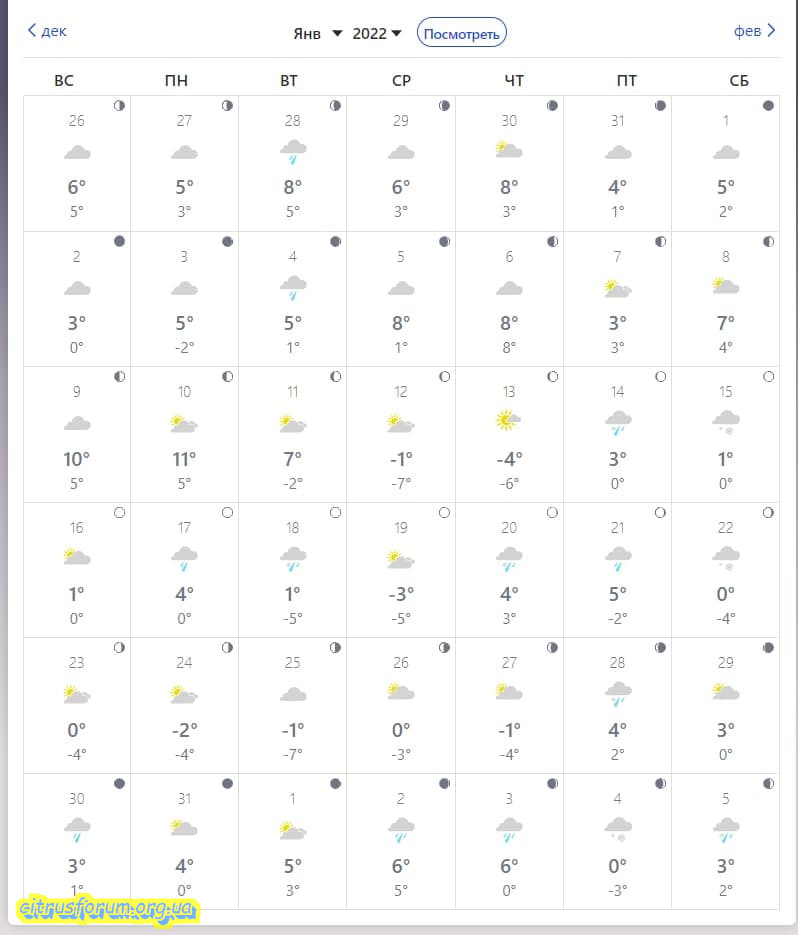Go to next month фев
Viewport: 798px width, 935px height.
click(754, 31)
